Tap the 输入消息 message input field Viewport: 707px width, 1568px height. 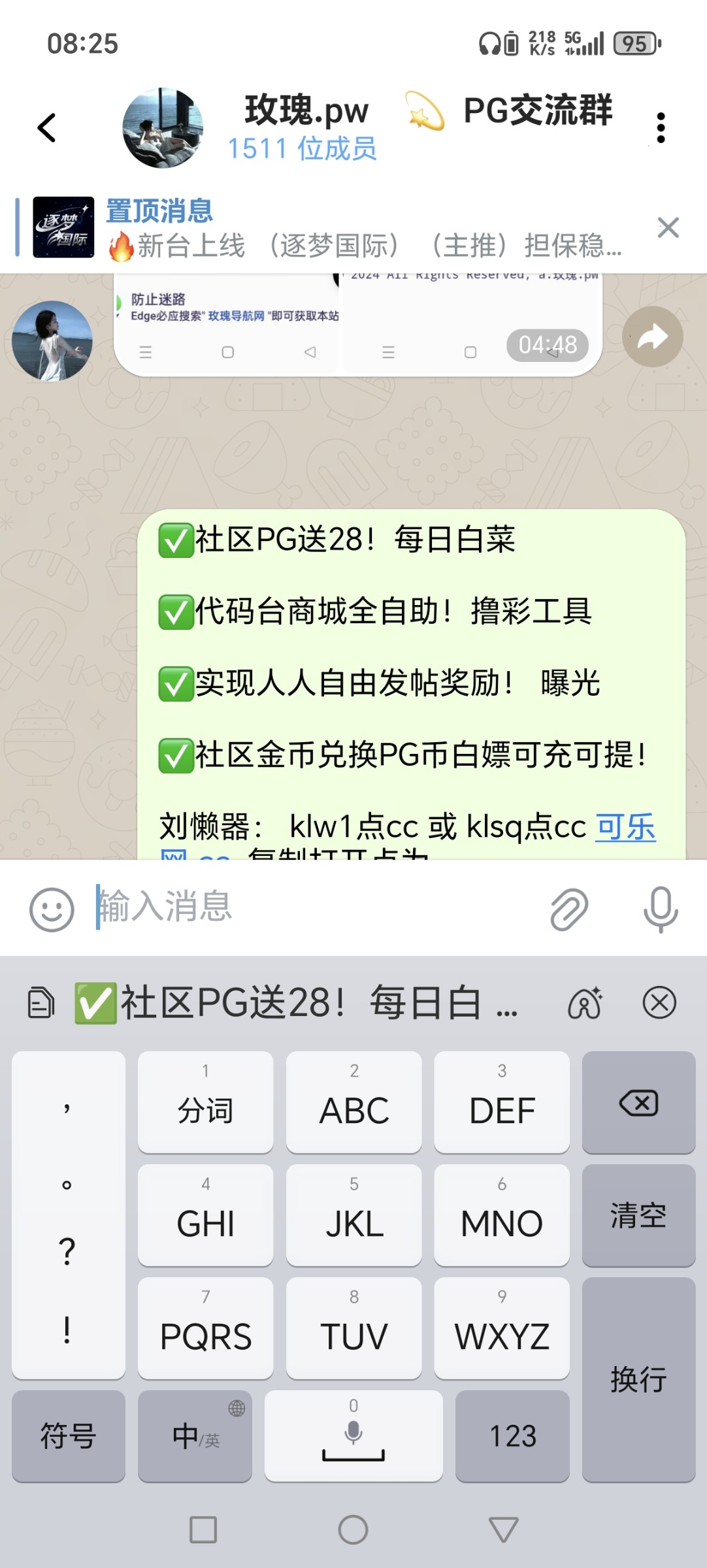coord(294,907)
